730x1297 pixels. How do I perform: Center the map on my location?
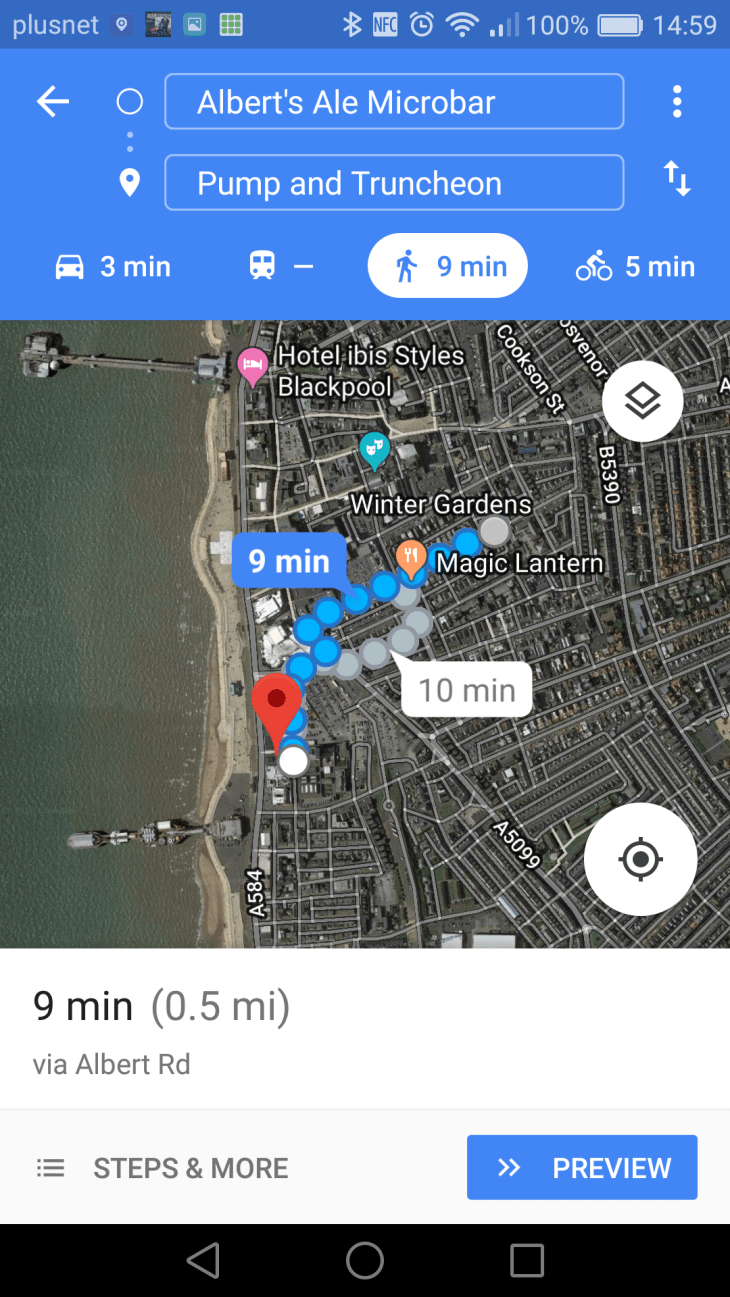point(640,859)
